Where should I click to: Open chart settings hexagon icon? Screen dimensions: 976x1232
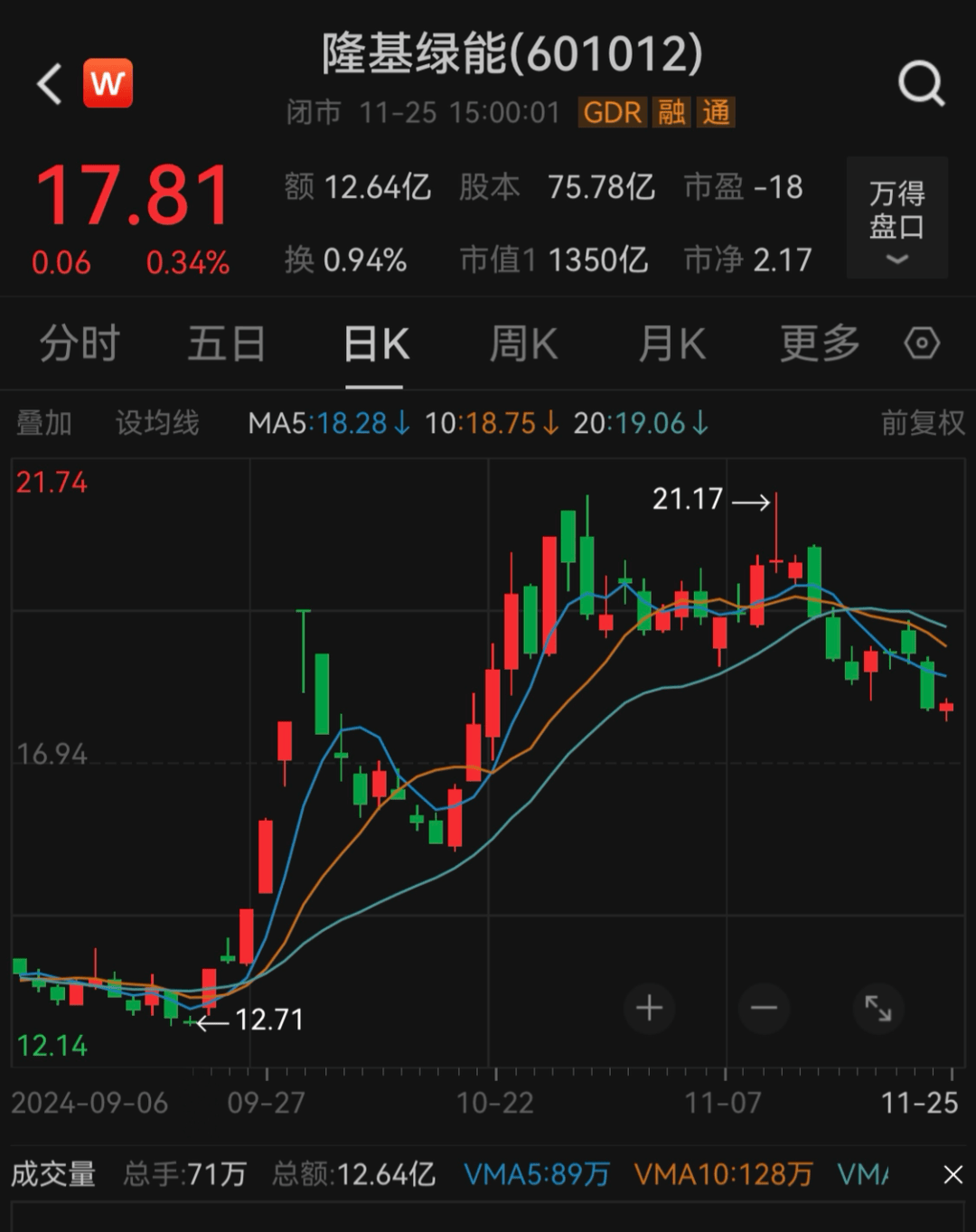[922, 343]
